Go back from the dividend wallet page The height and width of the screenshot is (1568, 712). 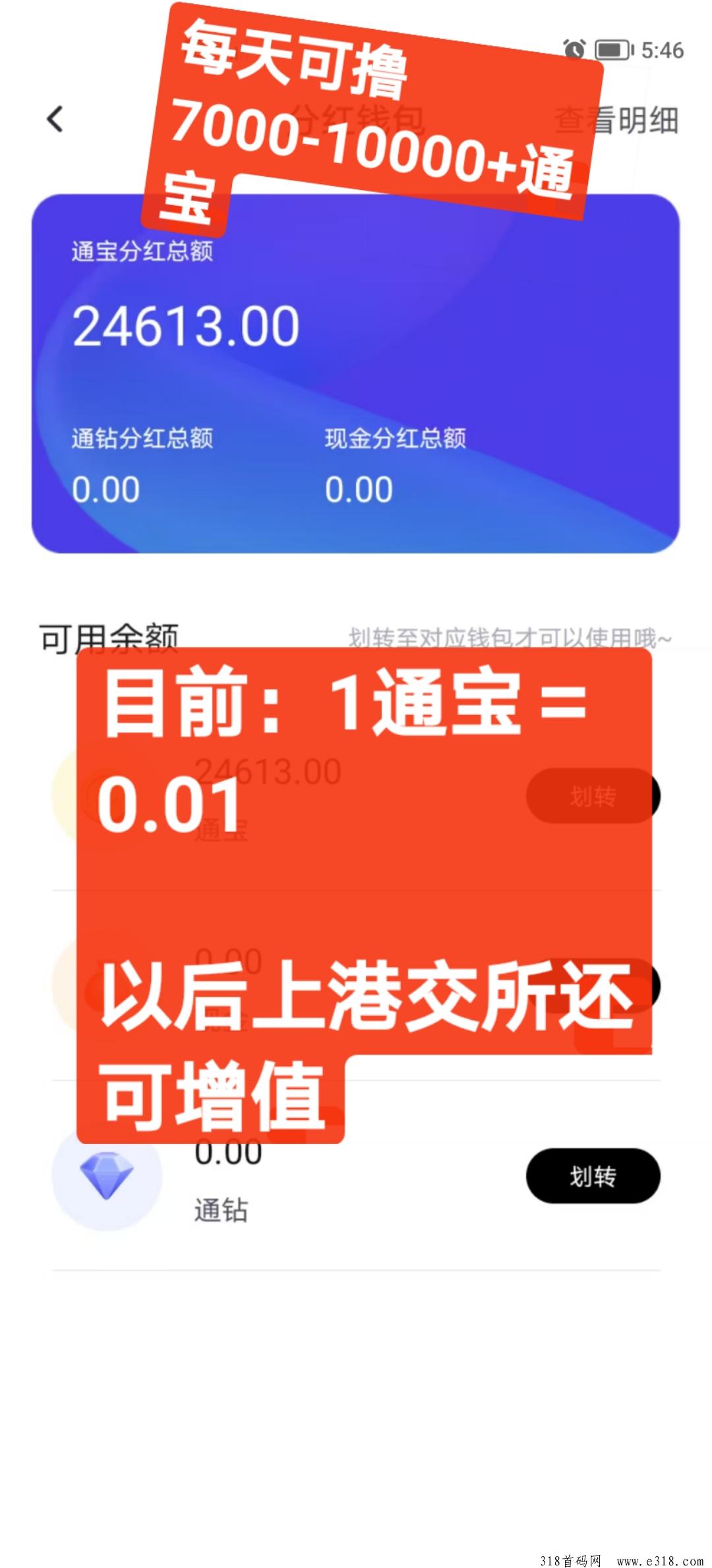click(55, 119)
